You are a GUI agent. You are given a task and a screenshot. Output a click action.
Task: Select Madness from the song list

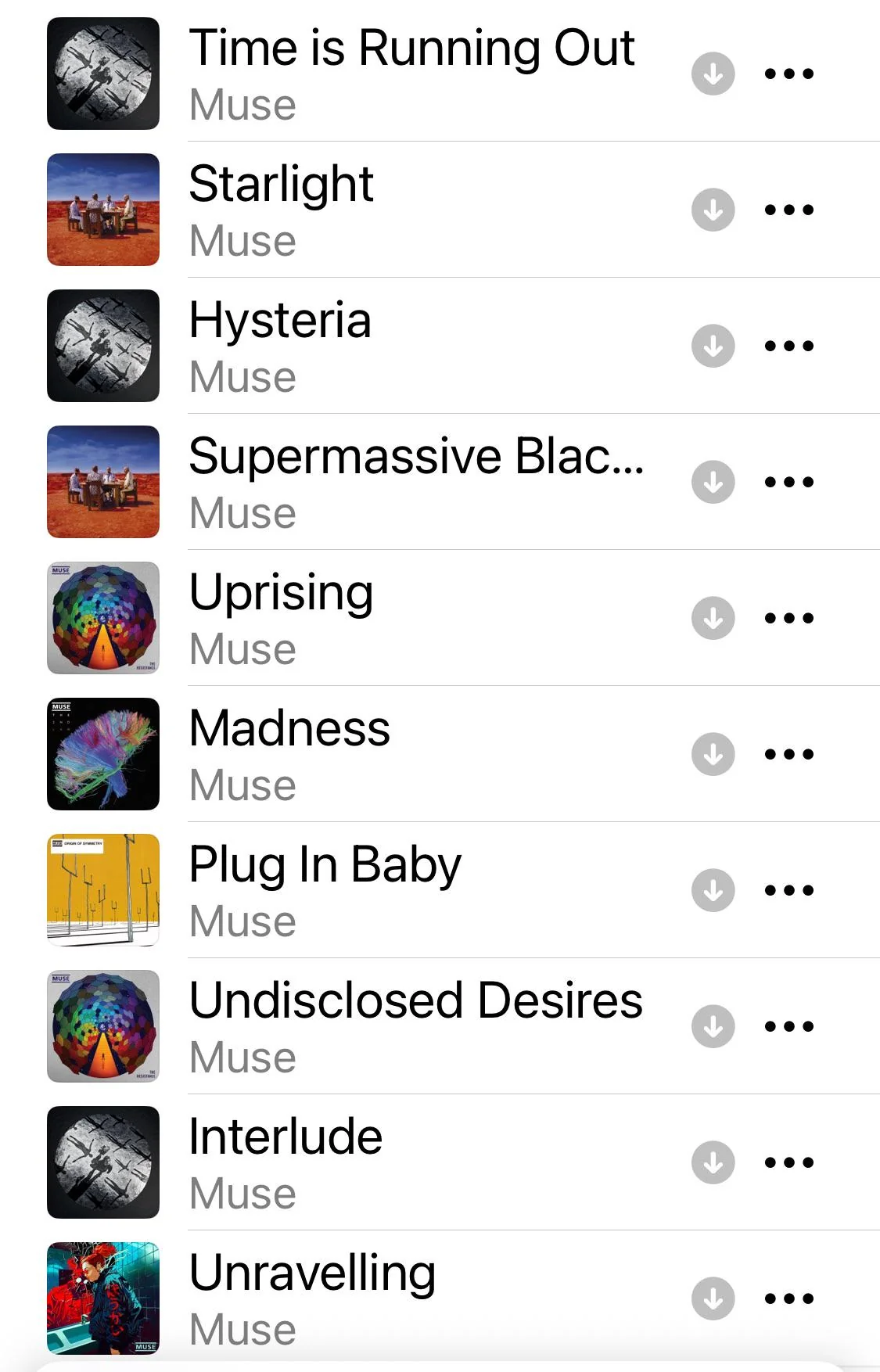(x=289, y=730)
